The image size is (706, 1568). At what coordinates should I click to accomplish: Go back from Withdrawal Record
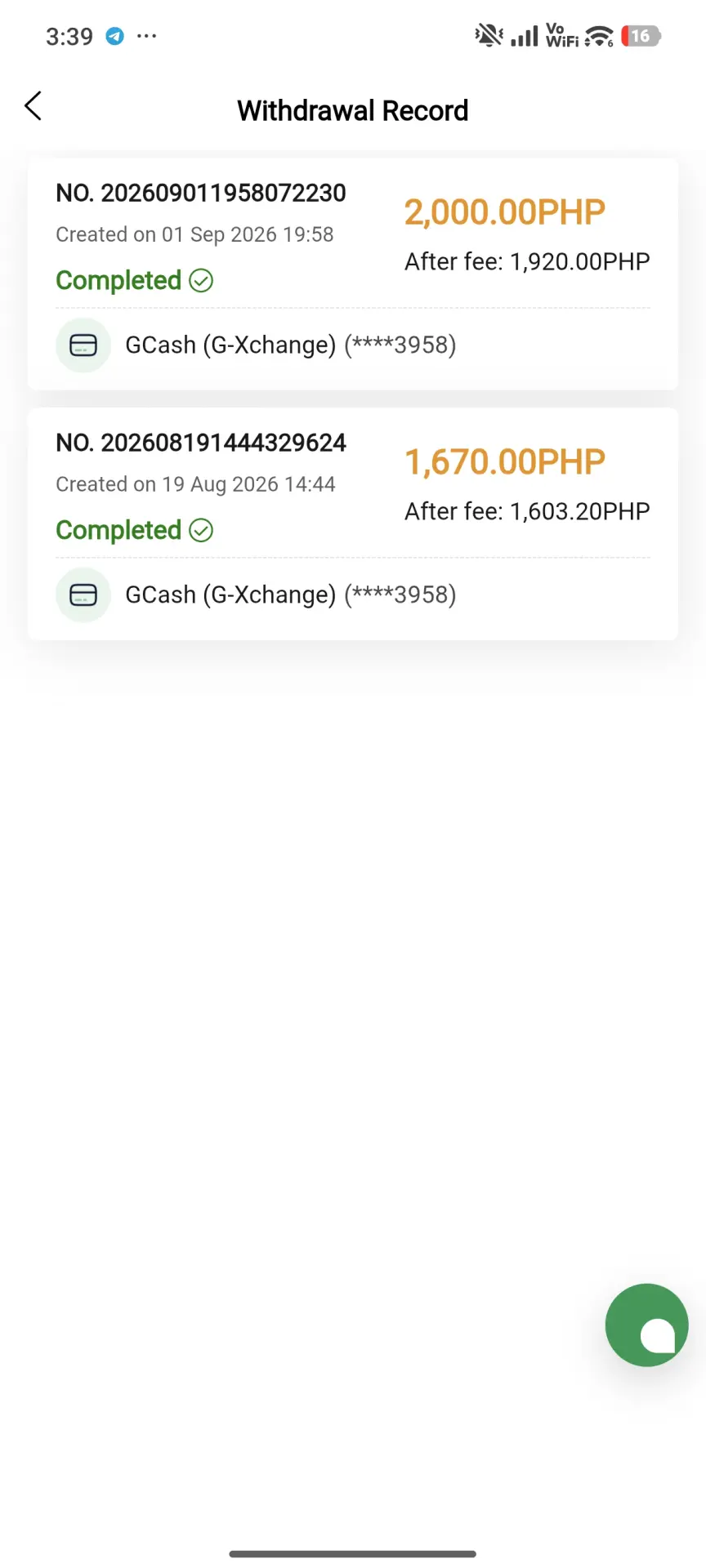tap(33, 106)
